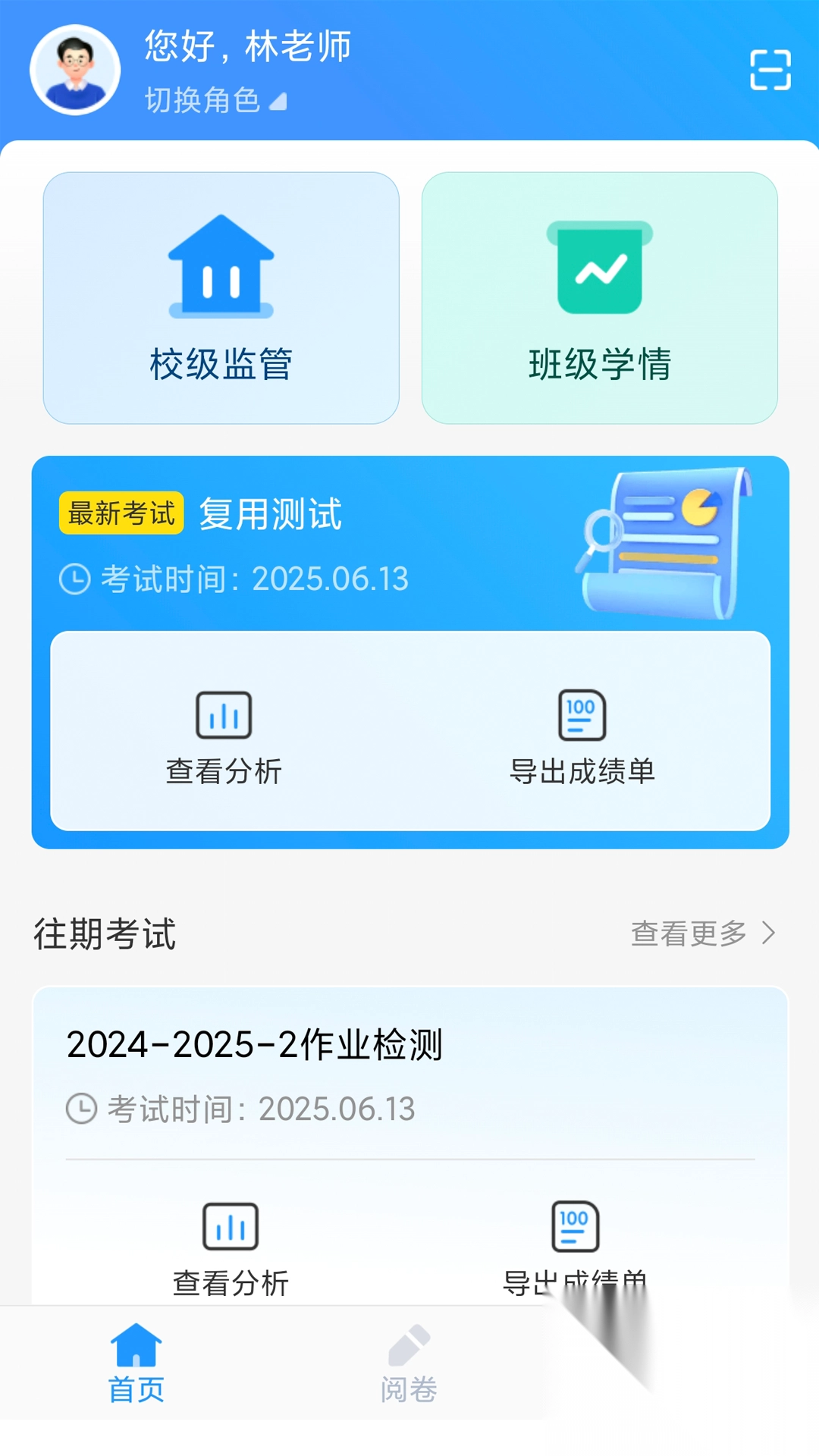Screen dimensions: 819x1456
Task: Open the 阅卷 pencil icon in bottom bar
Action: coord(409,1344)
